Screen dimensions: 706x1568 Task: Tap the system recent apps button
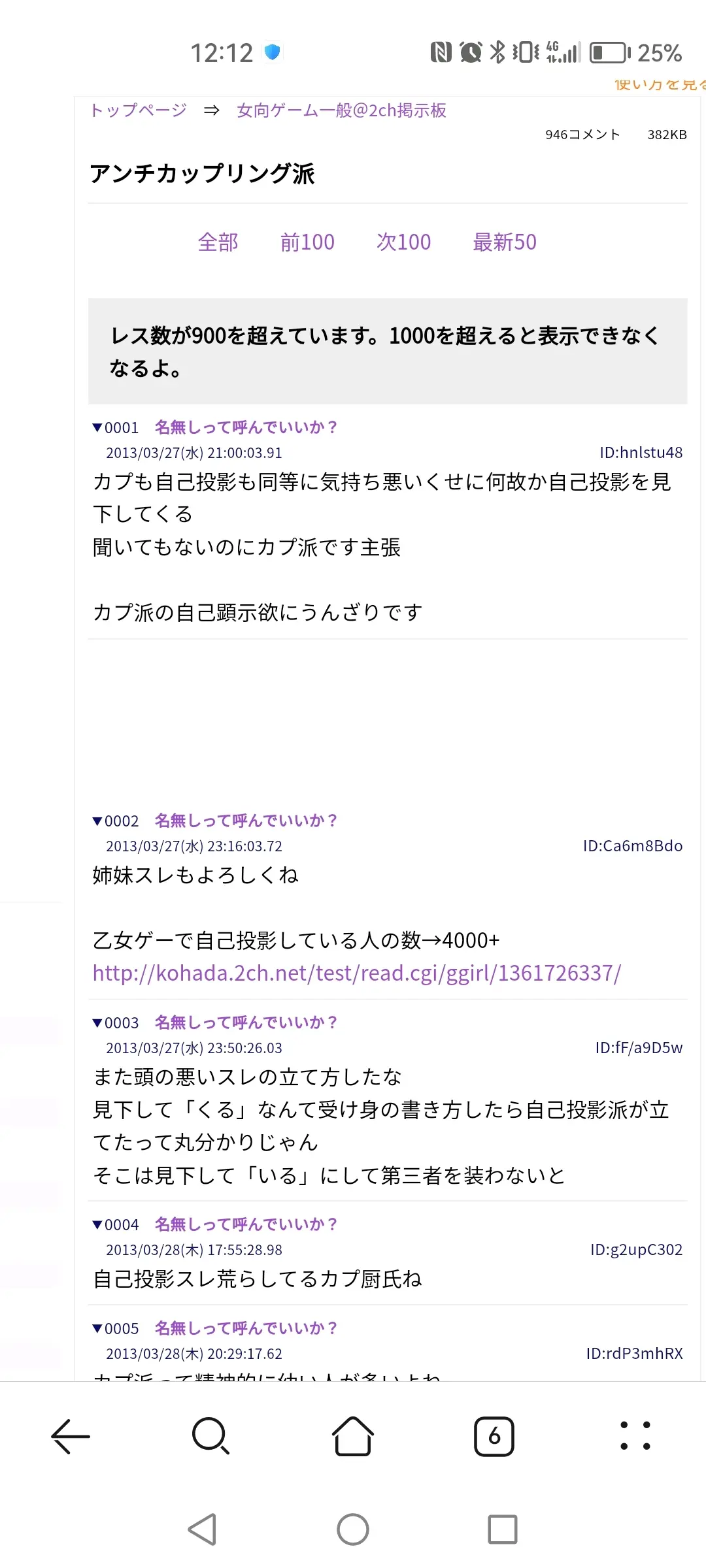[x=503, y=1529]
